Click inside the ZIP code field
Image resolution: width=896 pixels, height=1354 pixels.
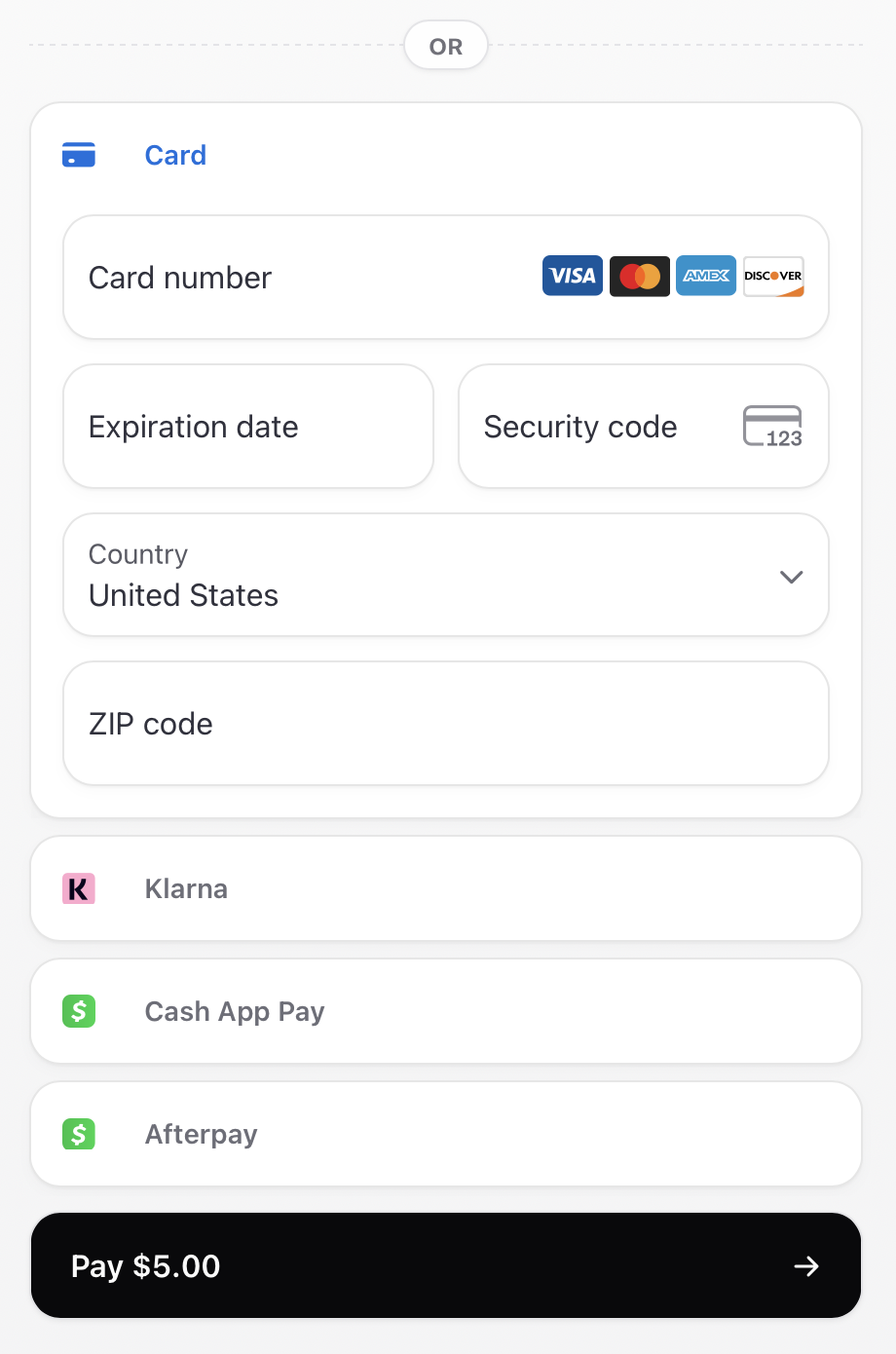445,723
